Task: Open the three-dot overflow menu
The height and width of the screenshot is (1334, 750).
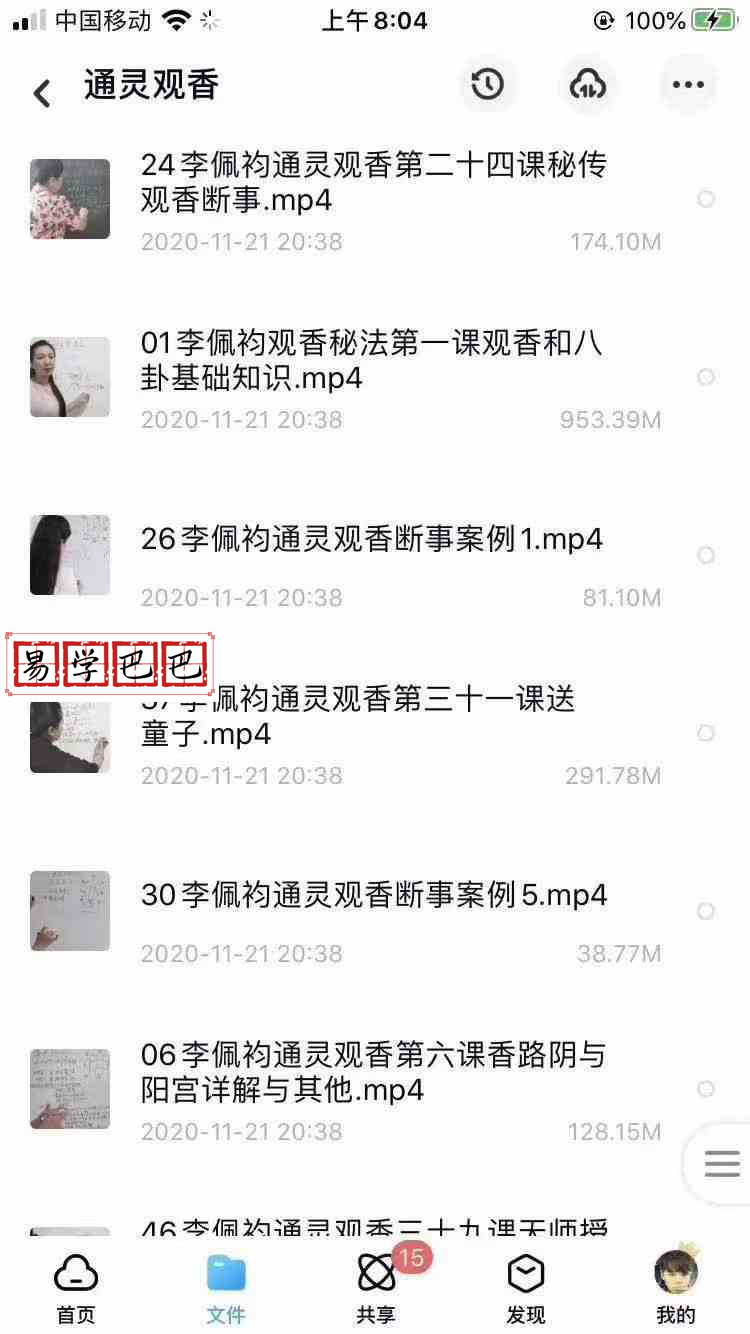Action: point(688,85)
